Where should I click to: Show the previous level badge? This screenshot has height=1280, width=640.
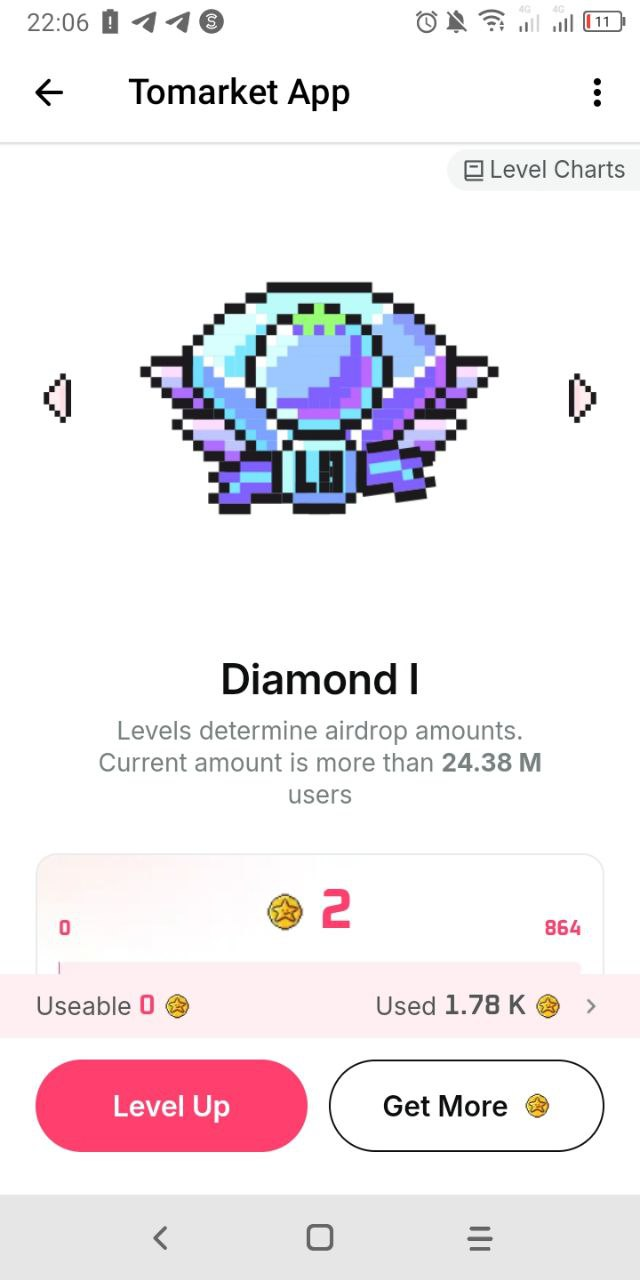(59, 398)
